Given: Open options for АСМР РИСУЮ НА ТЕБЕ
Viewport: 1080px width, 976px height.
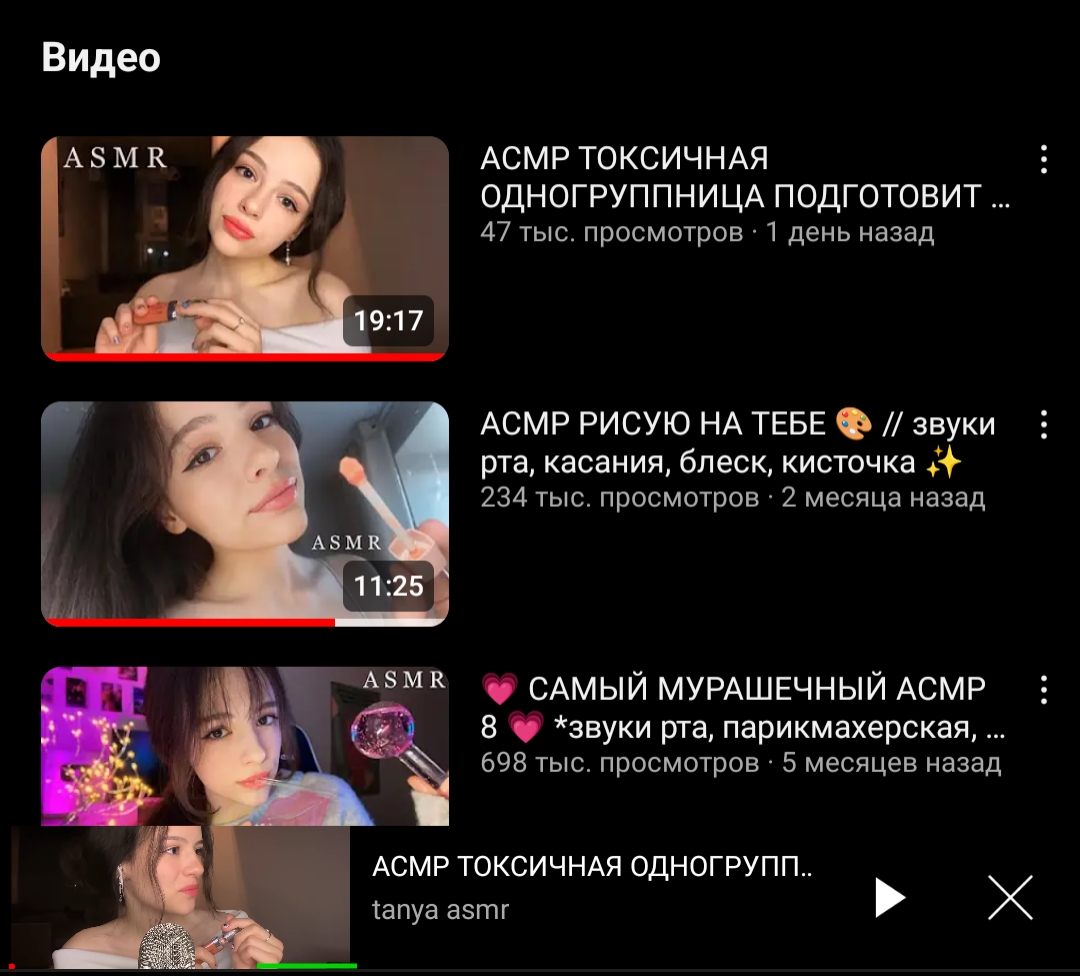Looking at the screenshot, I should click(1043, 425).
